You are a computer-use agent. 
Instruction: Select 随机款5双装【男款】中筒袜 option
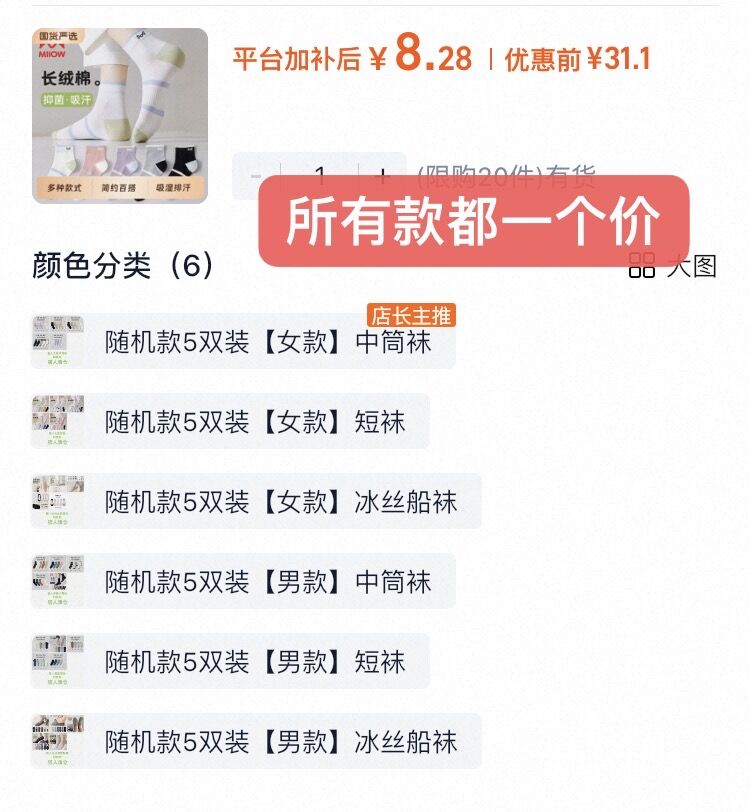coord(243,581)
